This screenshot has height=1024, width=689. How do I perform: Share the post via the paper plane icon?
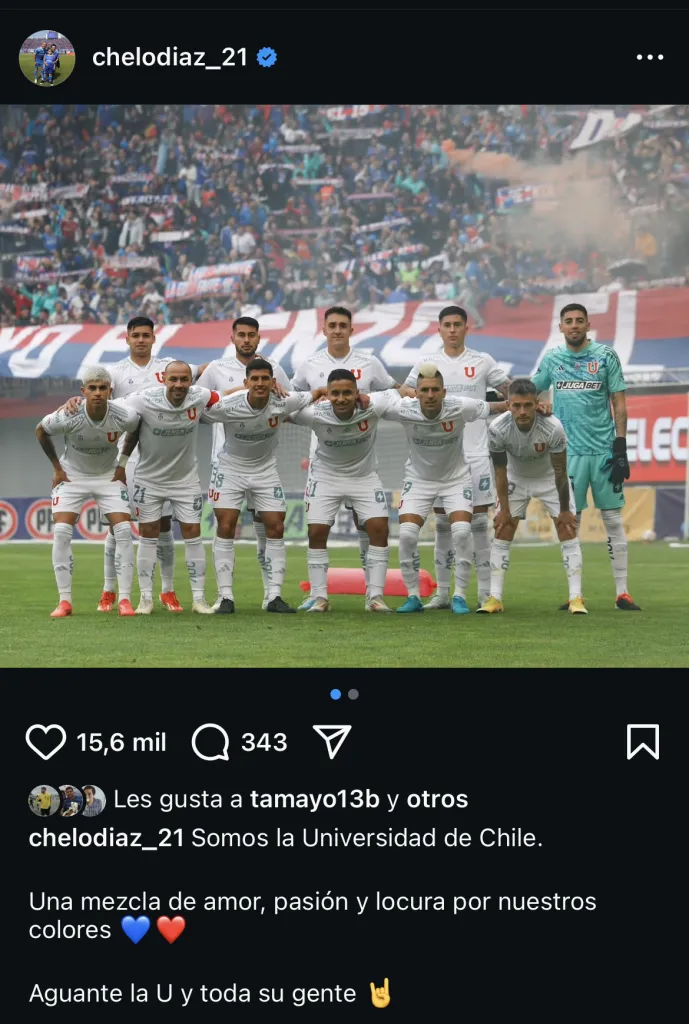click(x=332, y=742)
